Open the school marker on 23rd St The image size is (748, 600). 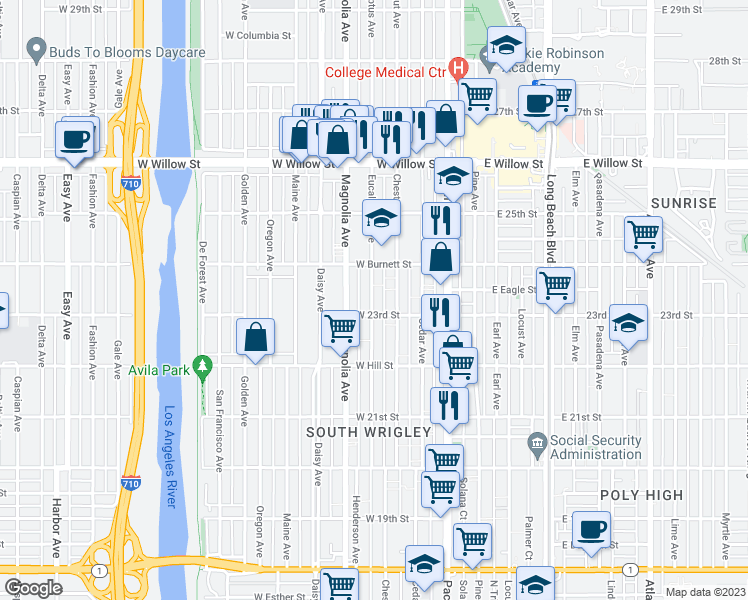[628, 325]
